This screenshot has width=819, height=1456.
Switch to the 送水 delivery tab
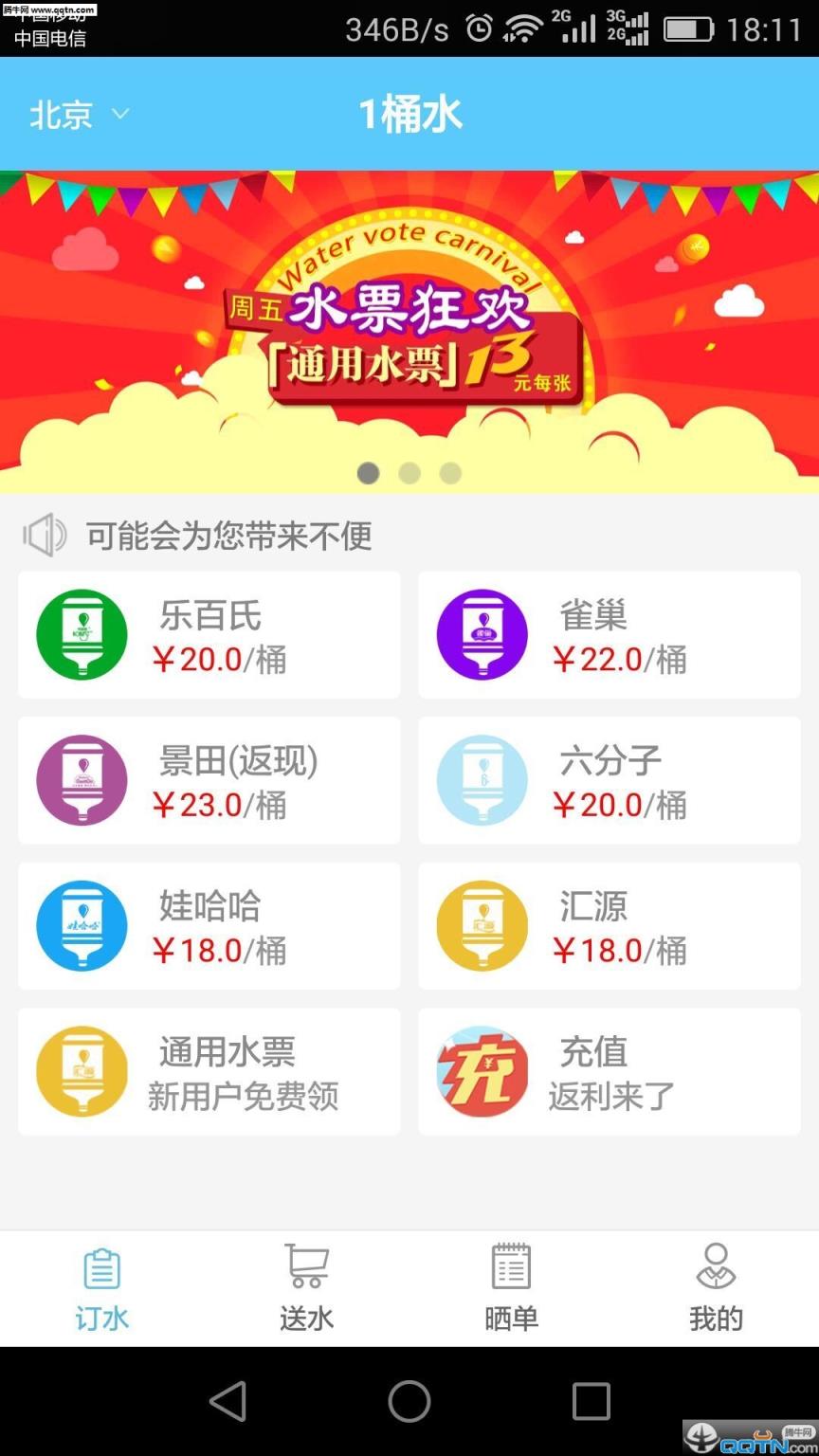(305, 1284)
